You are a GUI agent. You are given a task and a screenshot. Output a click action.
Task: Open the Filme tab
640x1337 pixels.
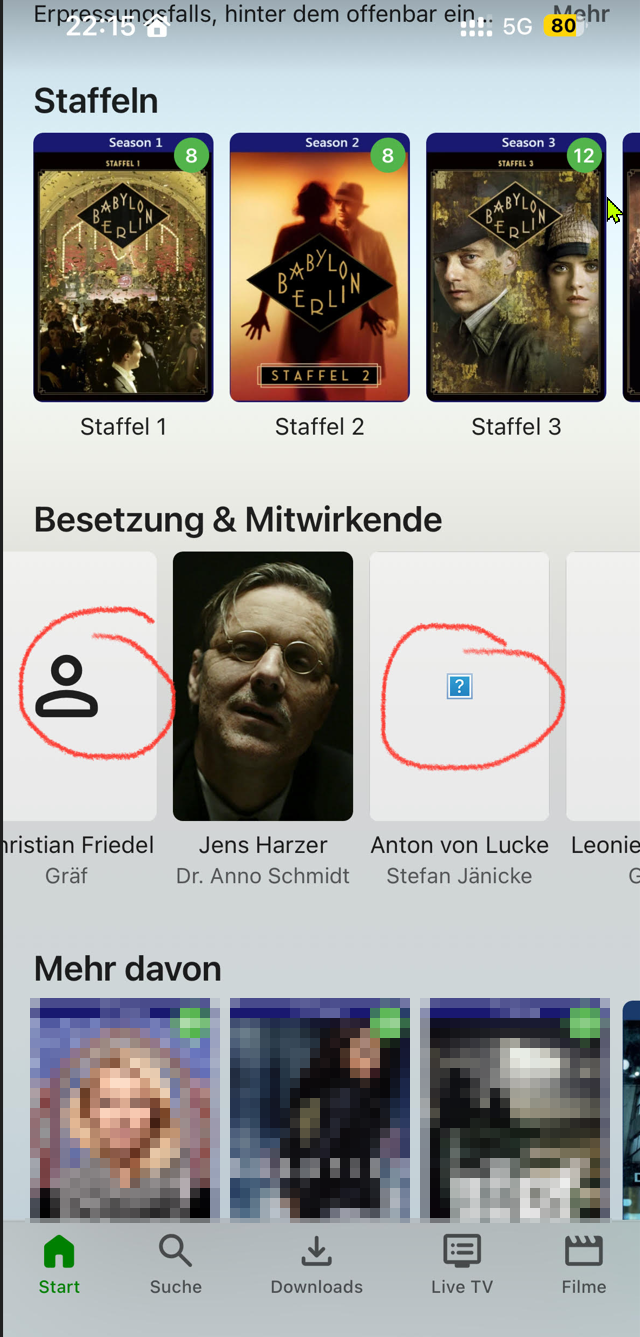(x=584, y=1265)
